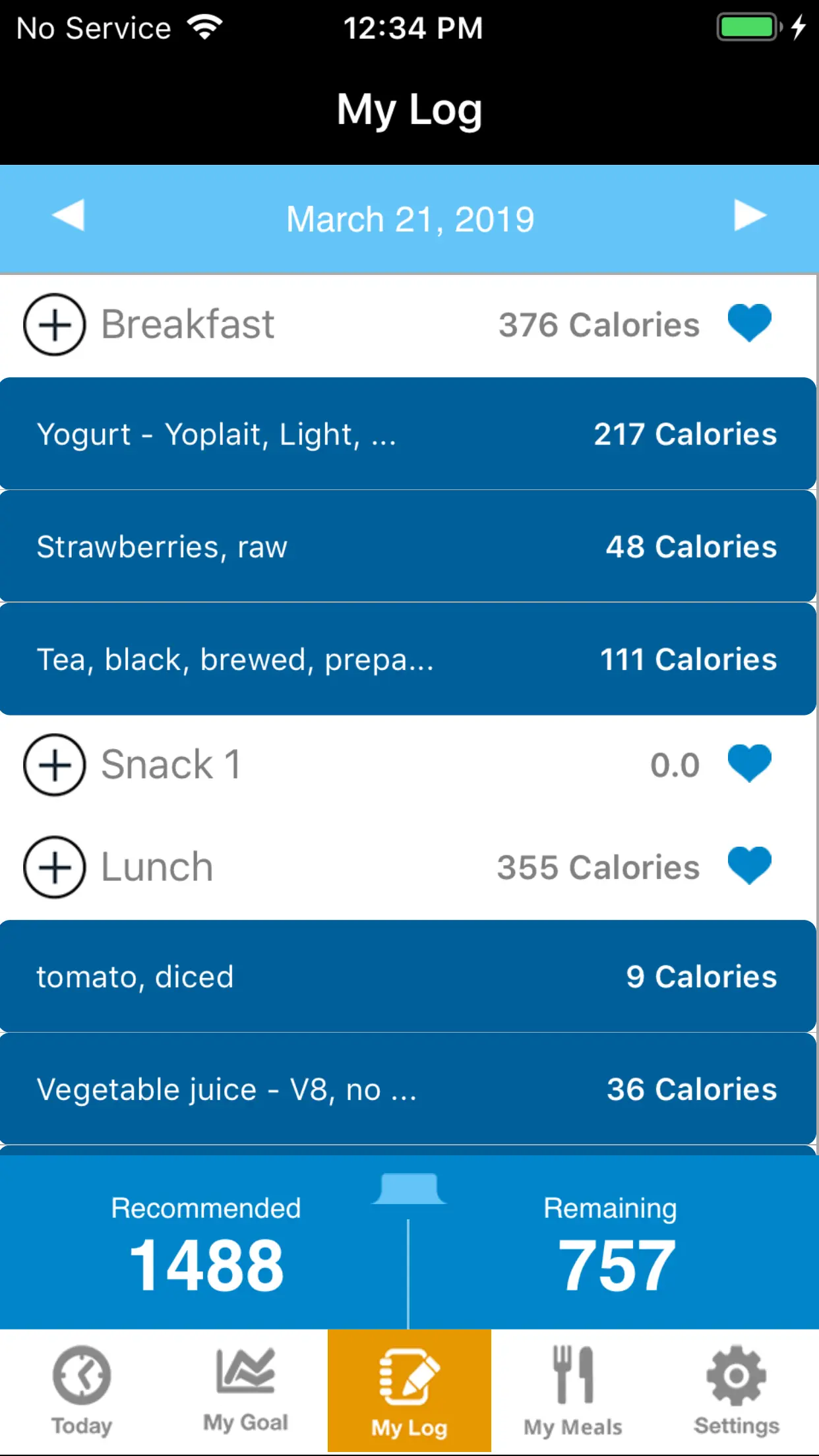Add a food item to Breakfast
The width and height of the screenshot is (819, 1456).
click(54, 324)
